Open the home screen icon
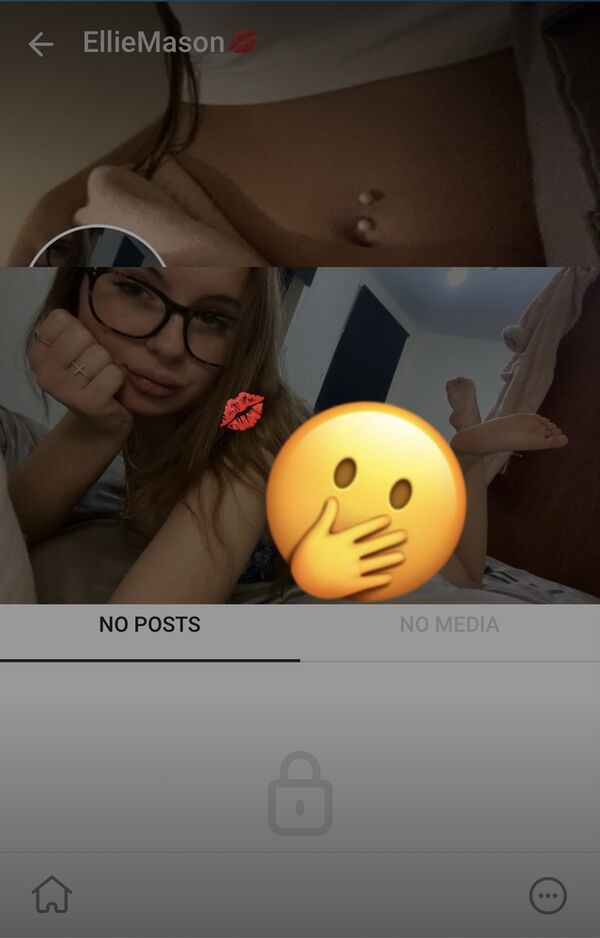Image resolution: width=600 pixels, height=938 pixels. point(52,894)
